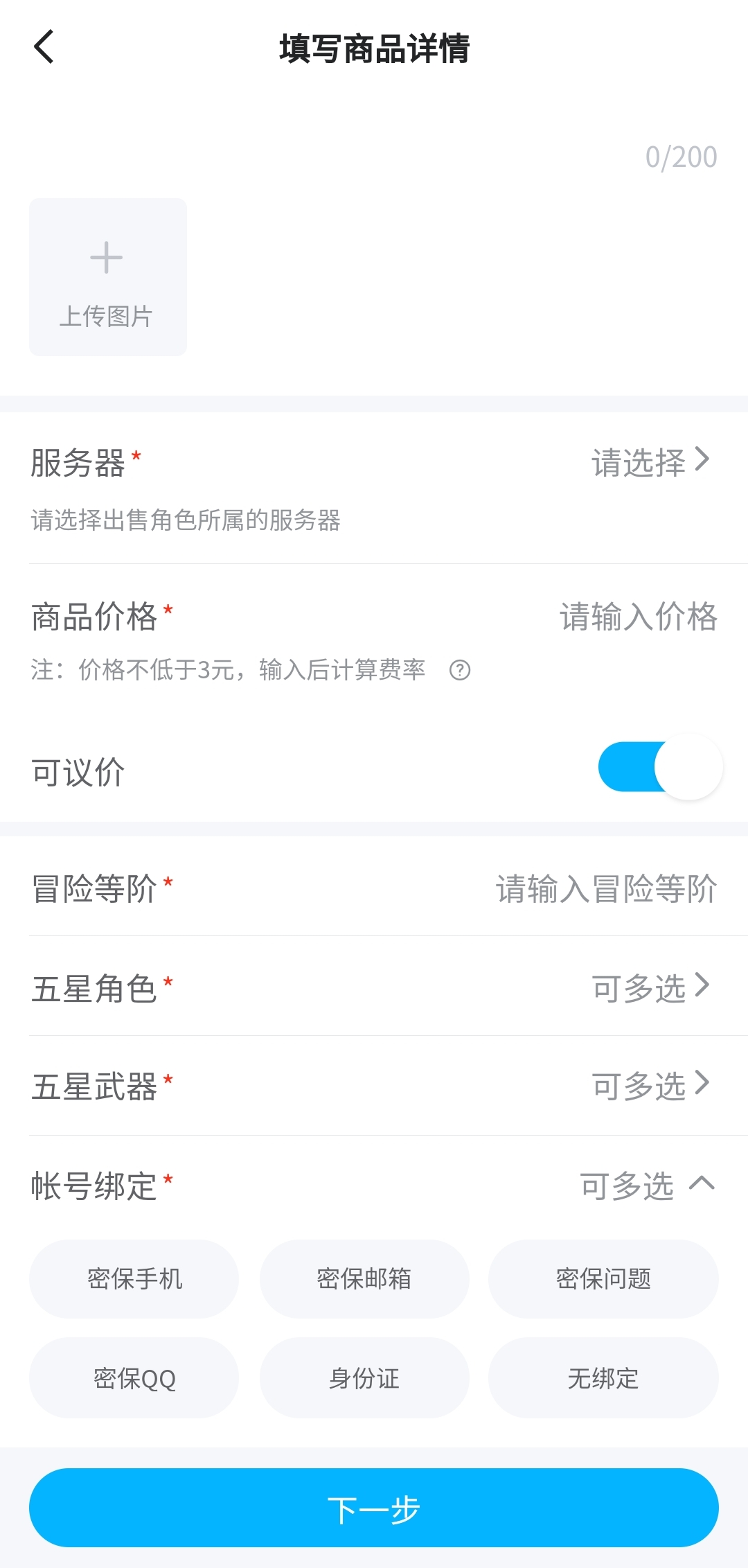
Task: Open the 服务器 server picker
Action: pos(650,461)
